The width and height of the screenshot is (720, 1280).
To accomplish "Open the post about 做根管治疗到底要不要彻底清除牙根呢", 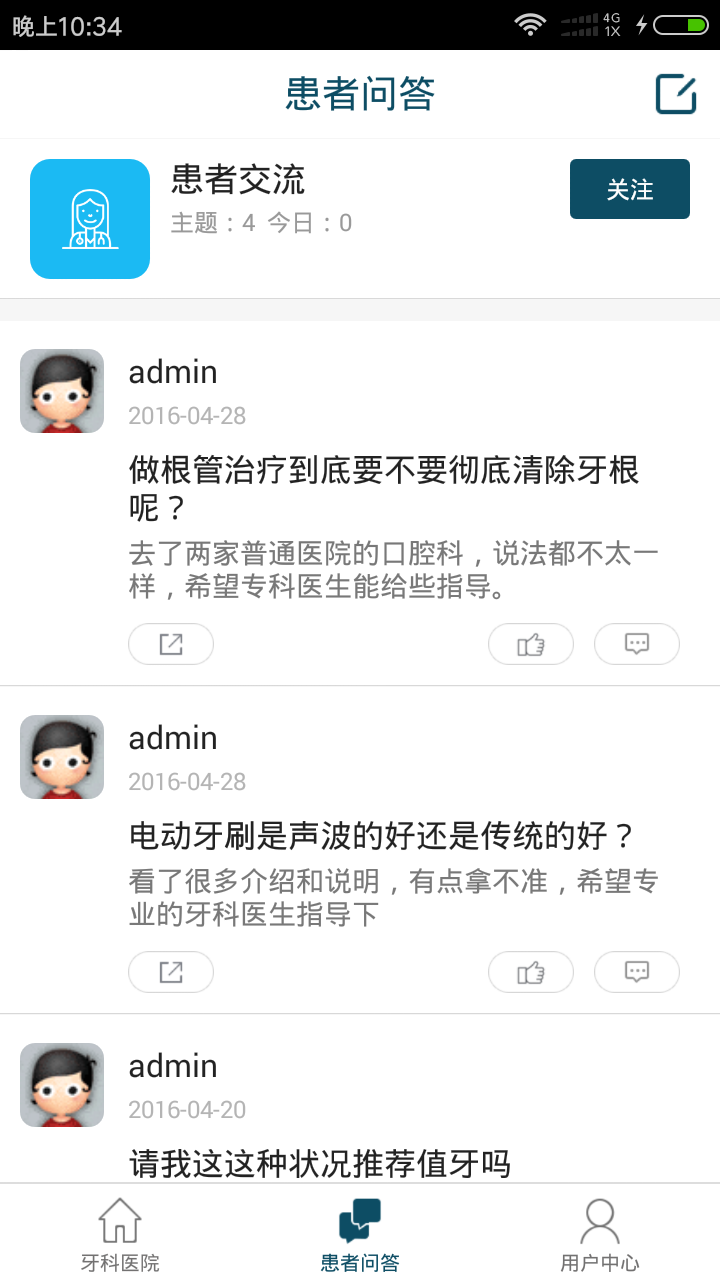I will click(384, 488).
